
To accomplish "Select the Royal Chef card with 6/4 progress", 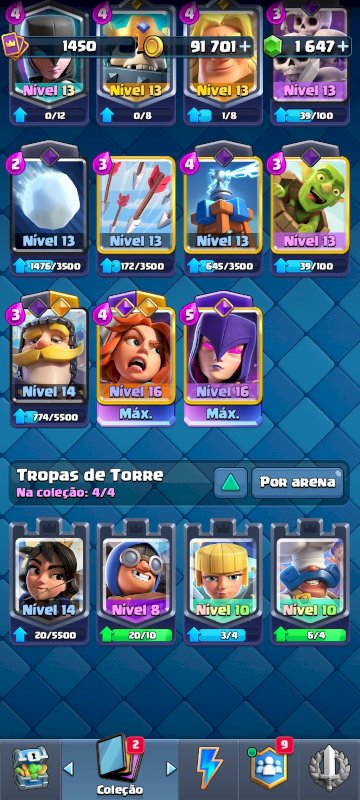I will 310,582.
